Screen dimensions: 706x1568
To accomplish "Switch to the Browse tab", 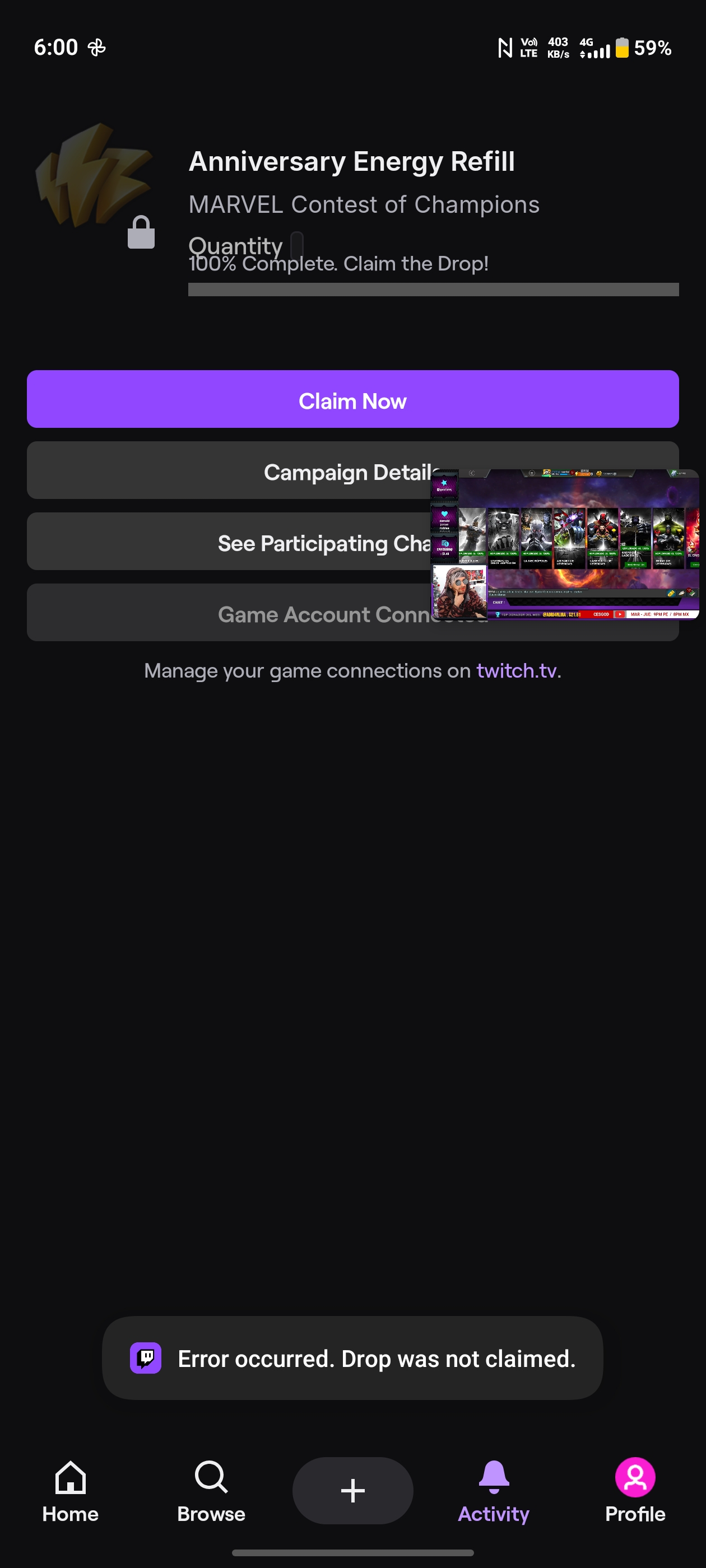I will pyautogui.click(x=211, y=1491).
